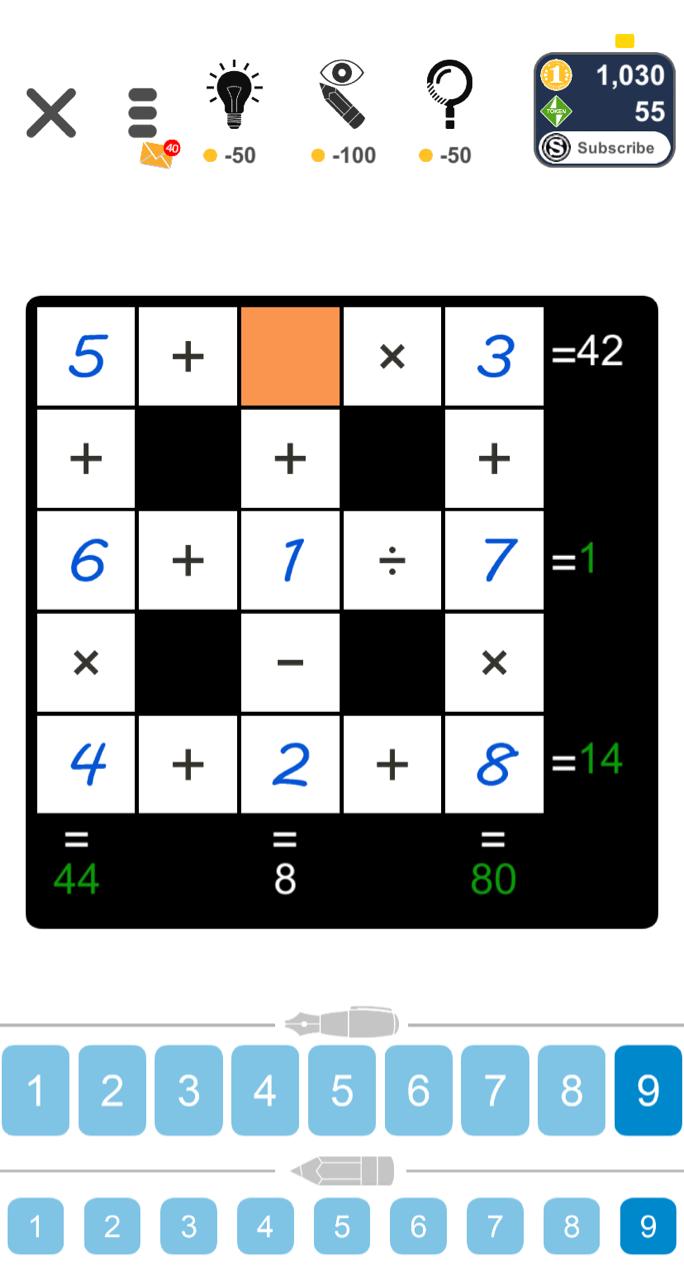Enter 4 with the large pen keypad
Screen dimensions: 684x1280
point(265,1090)
